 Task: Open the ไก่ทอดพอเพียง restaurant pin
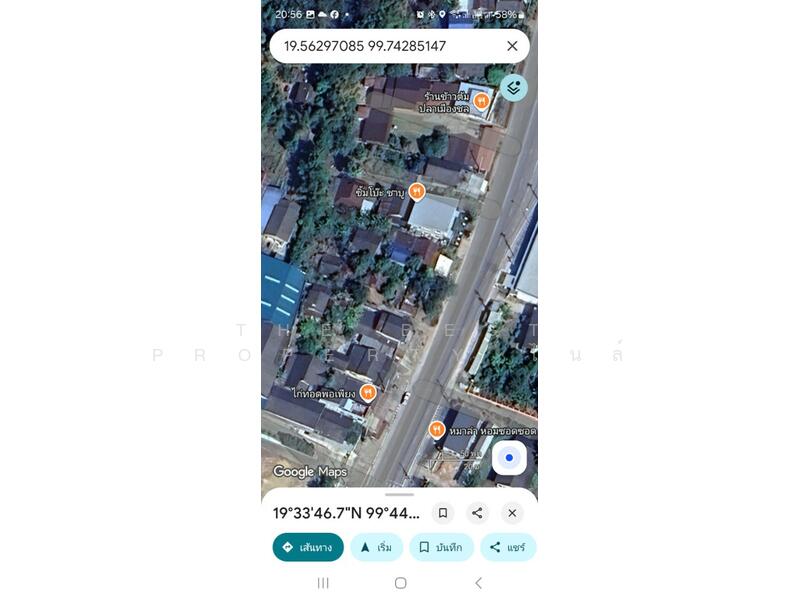(368, 393)
